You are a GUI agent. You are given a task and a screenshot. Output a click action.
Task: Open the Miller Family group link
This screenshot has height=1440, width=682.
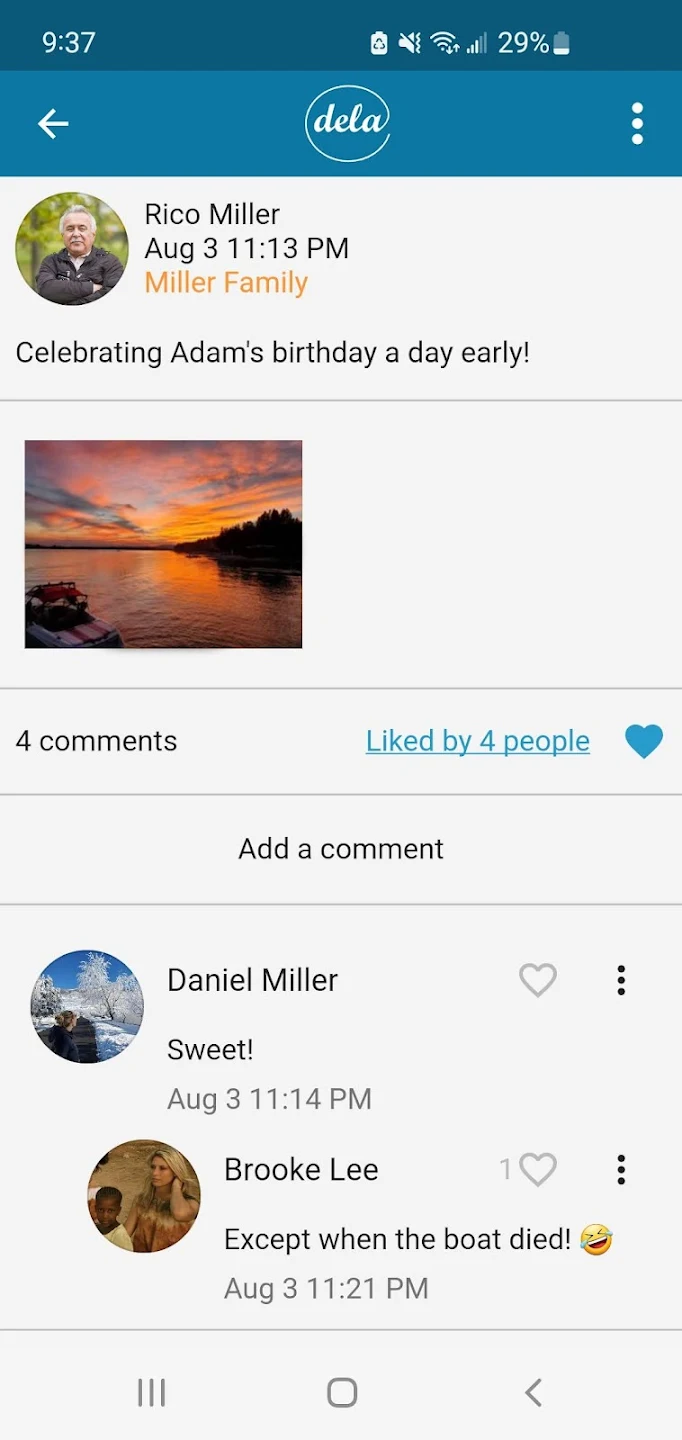[226, 283]
